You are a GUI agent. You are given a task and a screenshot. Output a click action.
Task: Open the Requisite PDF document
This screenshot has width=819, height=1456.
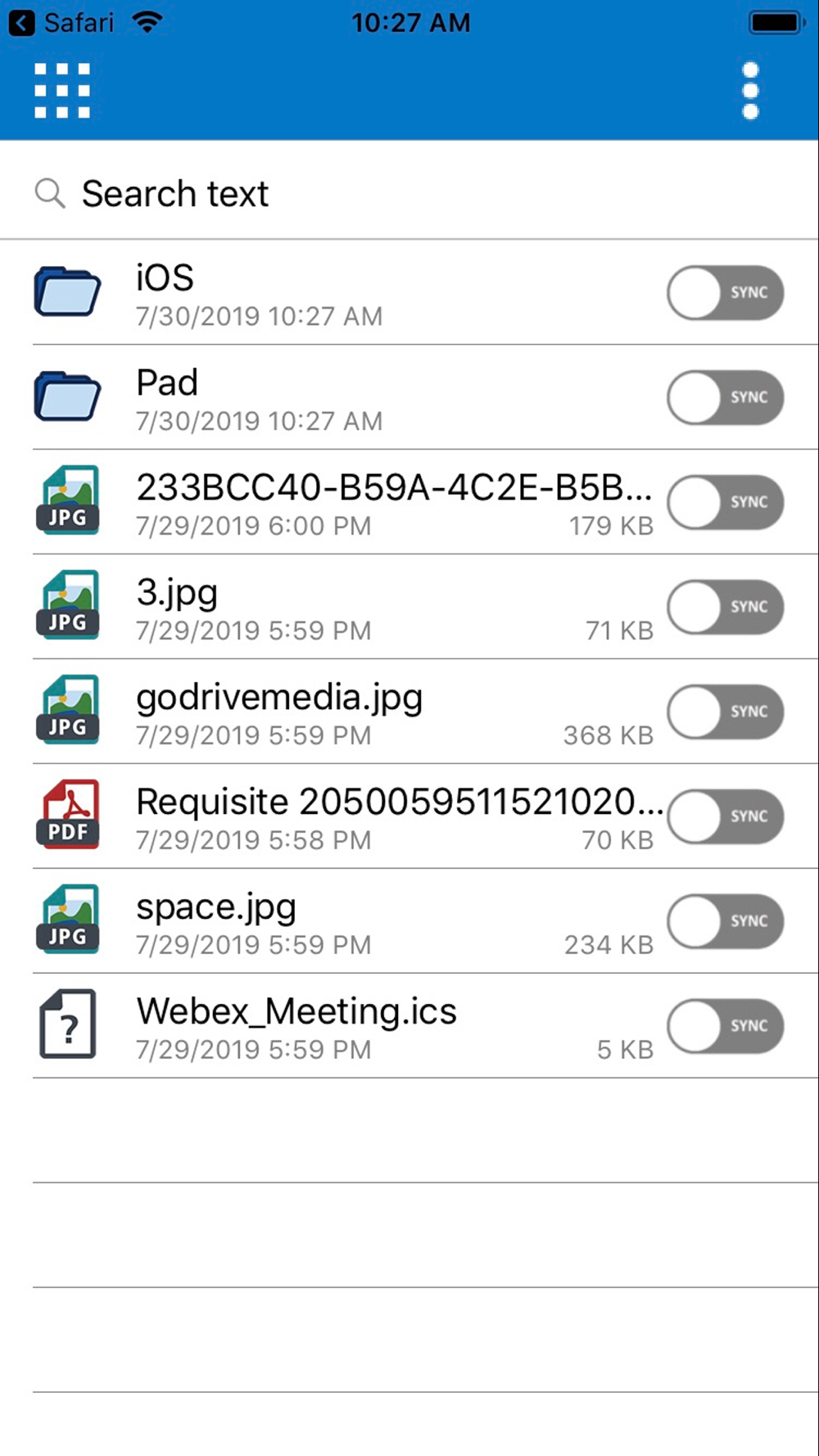click(344, 817)
